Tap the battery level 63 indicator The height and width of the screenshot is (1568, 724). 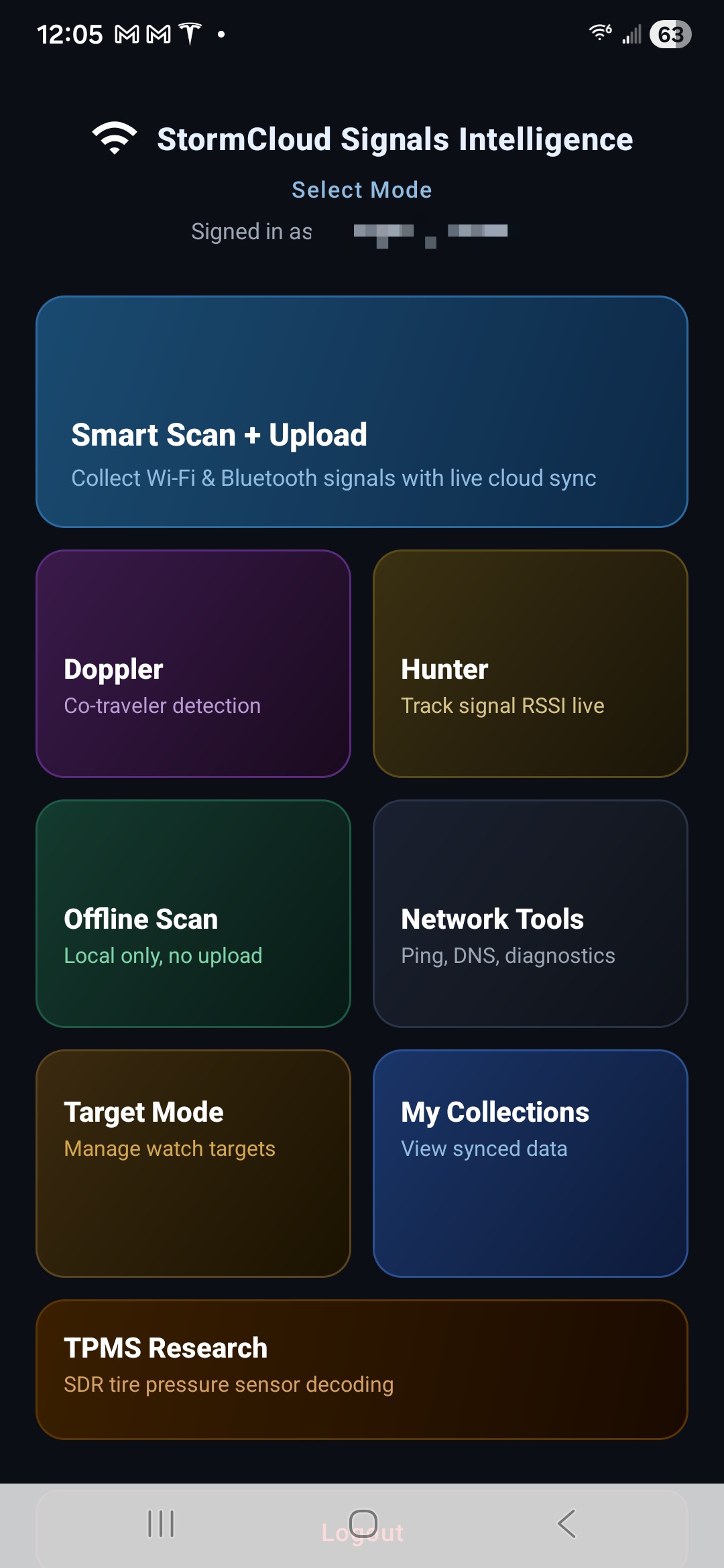tap(670, 34)
